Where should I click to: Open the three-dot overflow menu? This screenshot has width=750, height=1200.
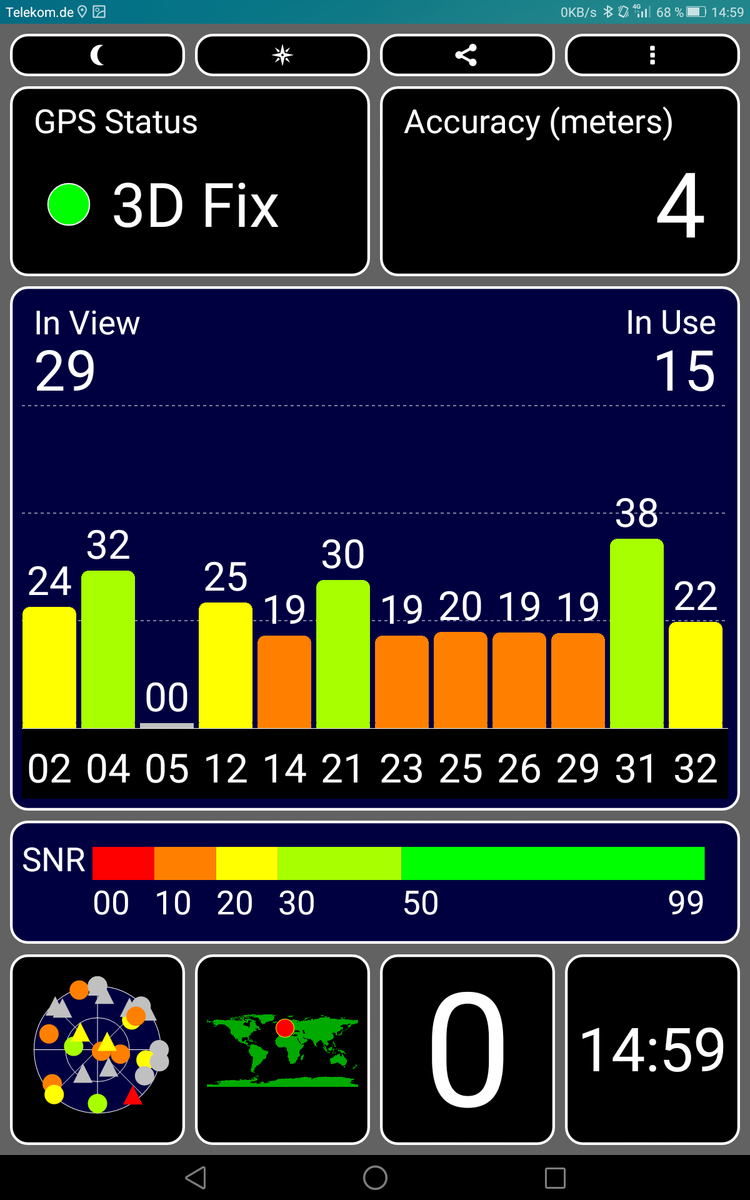coord(652,55)
